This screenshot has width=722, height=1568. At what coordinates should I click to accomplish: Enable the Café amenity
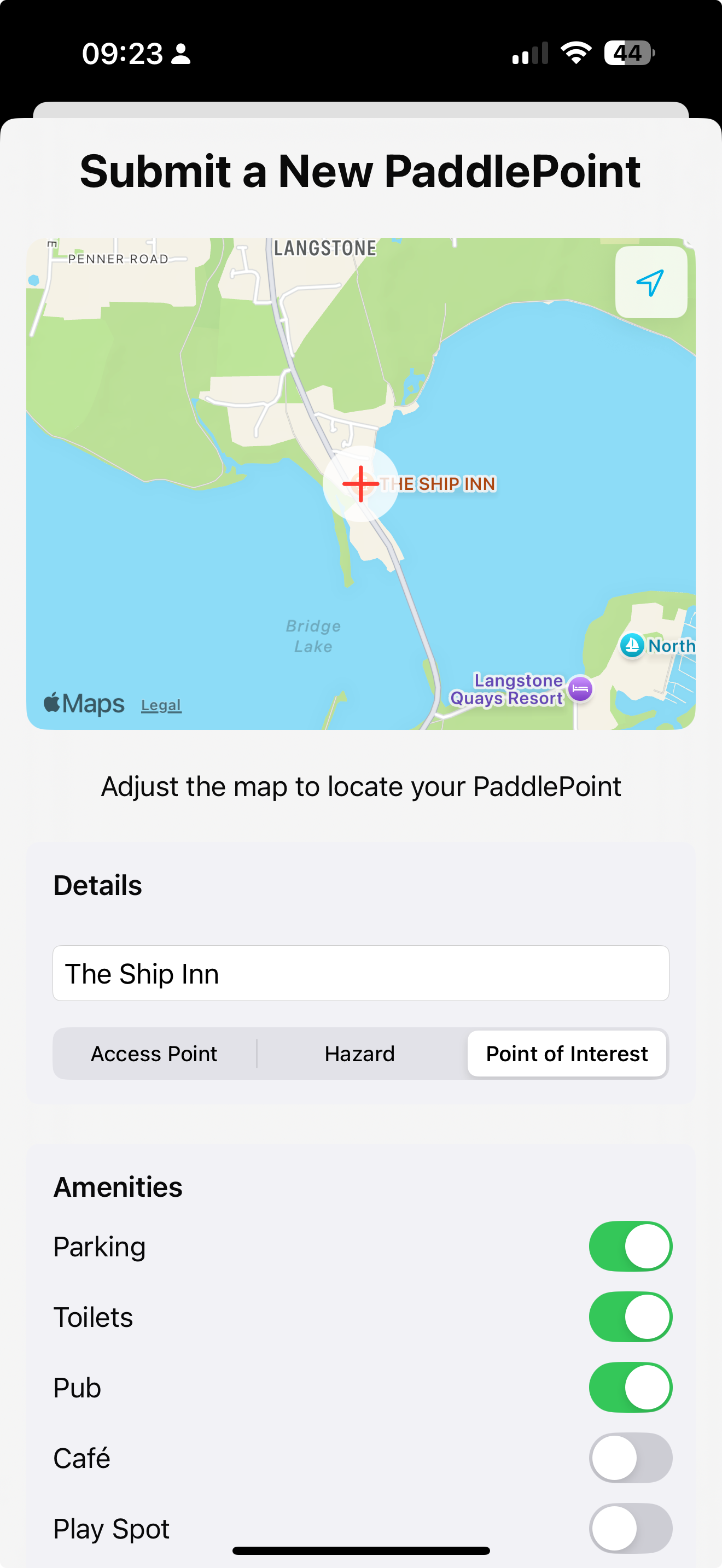(630, 1458)
